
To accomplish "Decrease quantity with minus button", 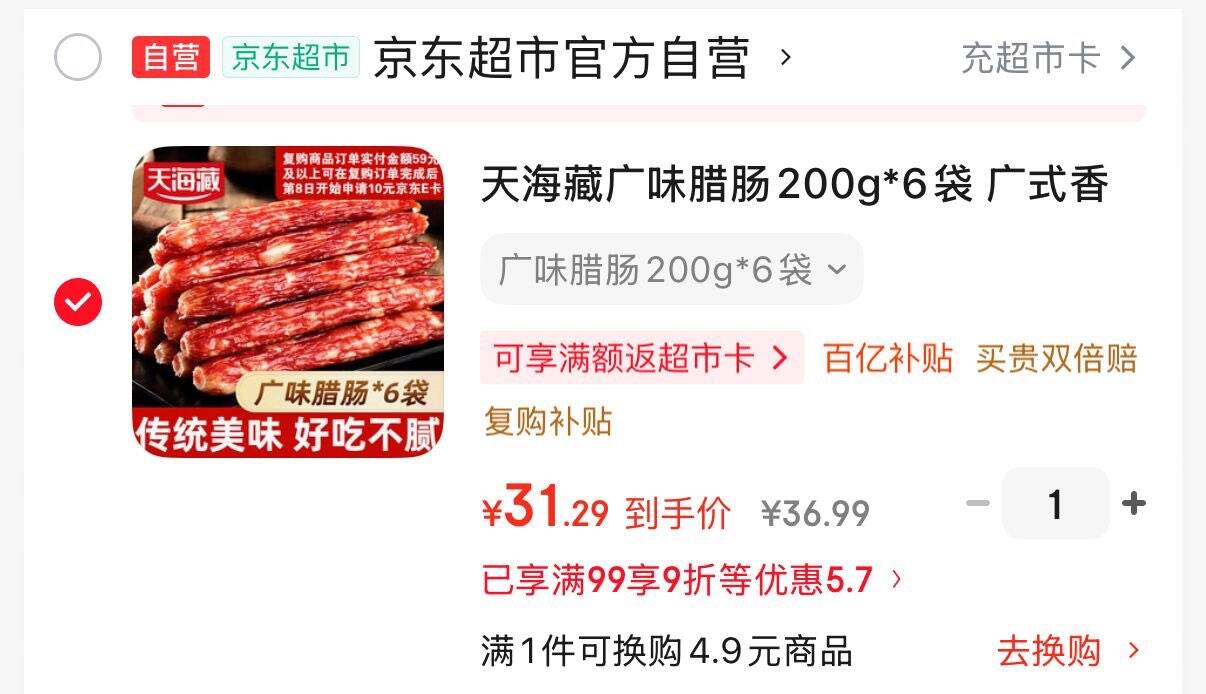I will point(977,503).
